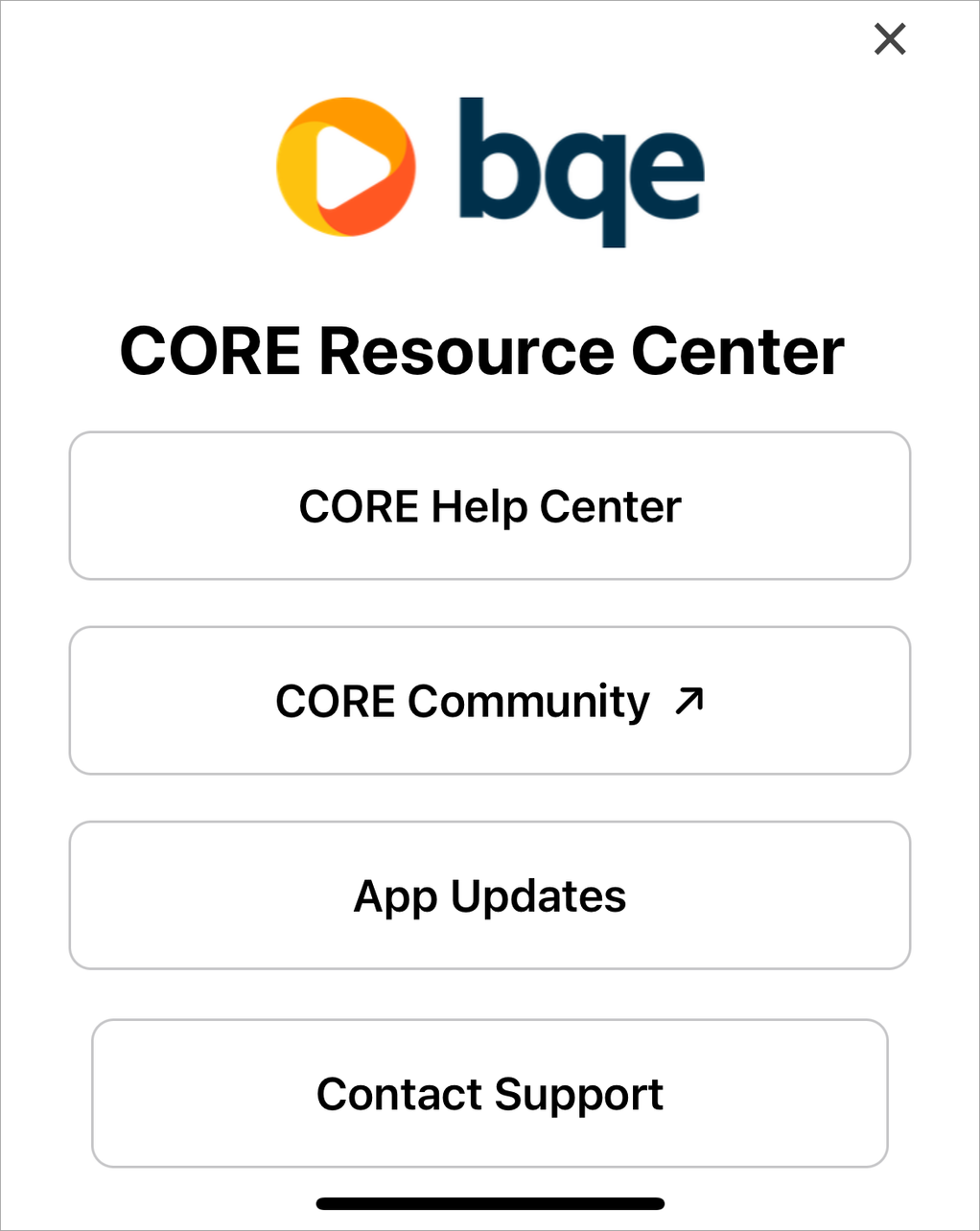The image size is (980, 1231).
Task: Tap the black swipe handle below Contact Support
Action: [490, 1202]
